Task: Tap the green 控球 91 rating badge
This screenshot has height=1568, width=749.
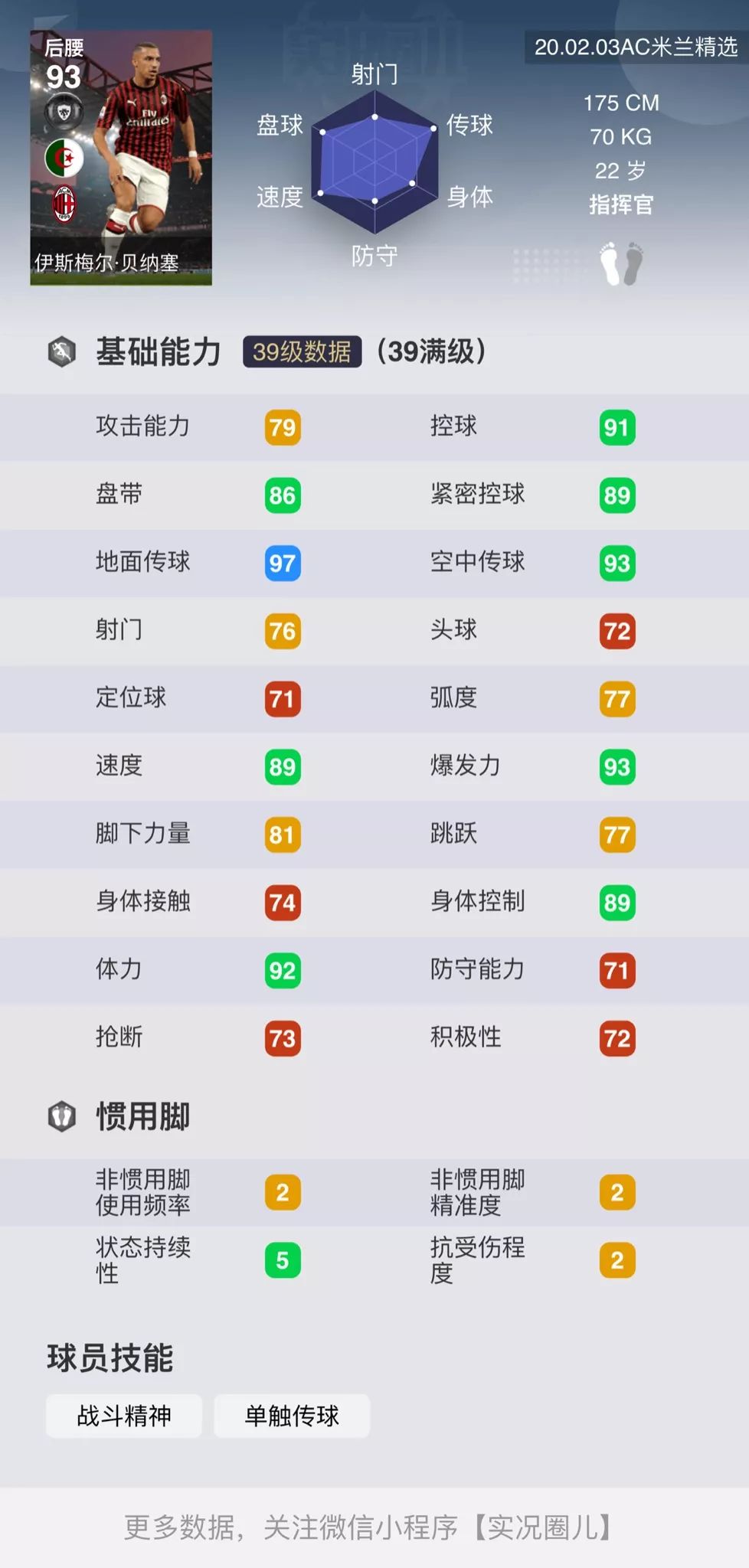Action: coord(617,427)
